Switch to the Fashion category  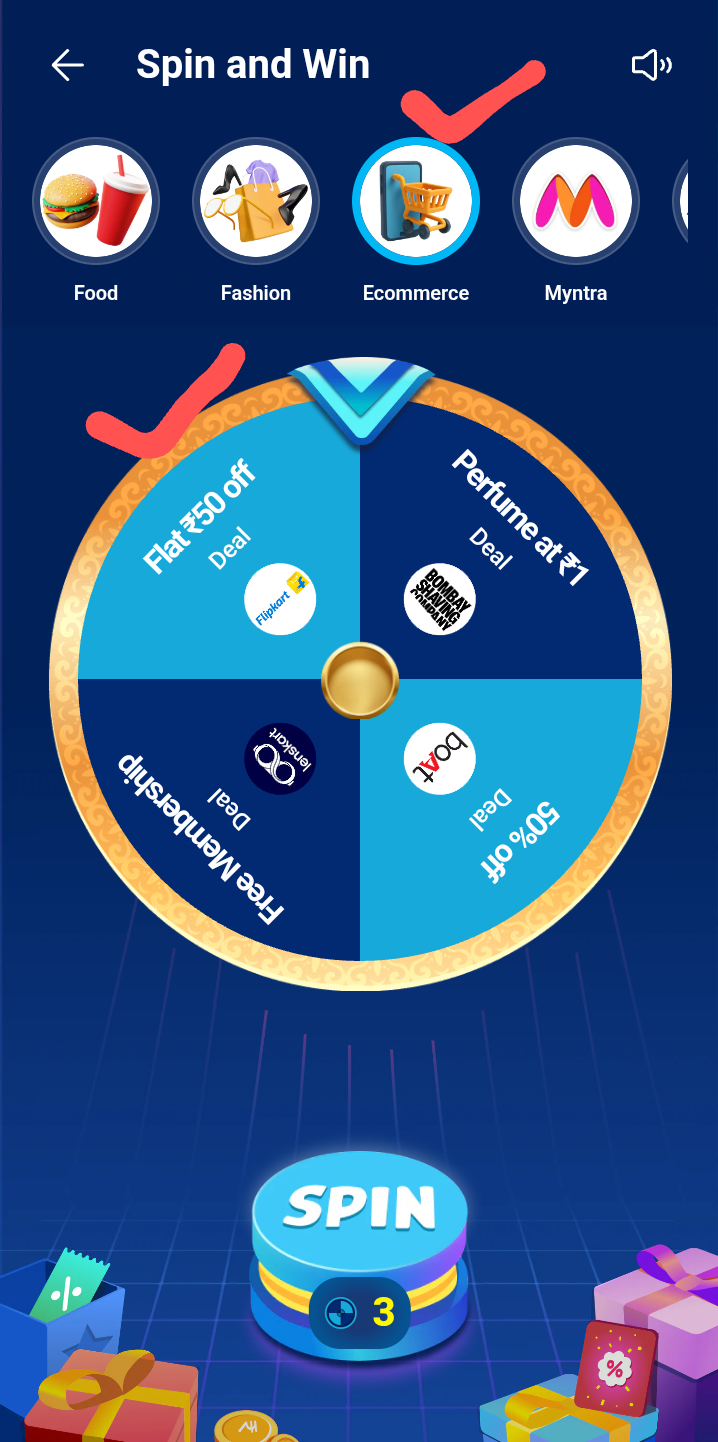click(x=256, y=202)
